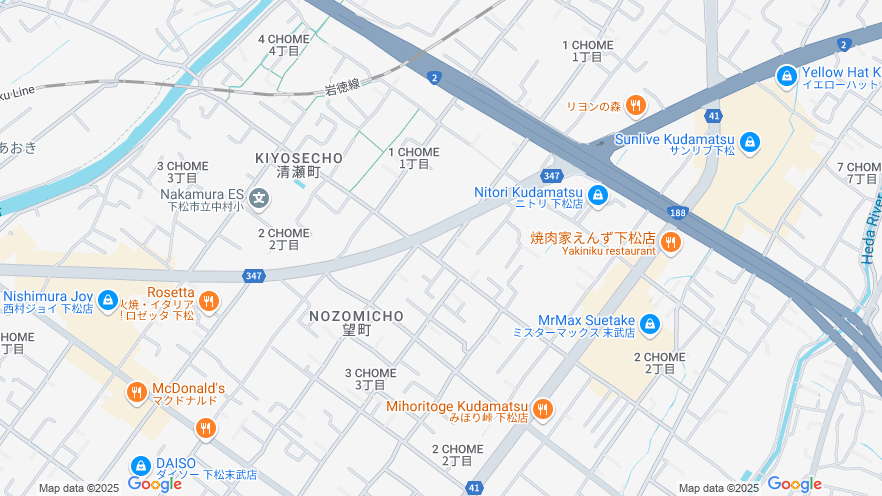Open the Nishimura Joy store pin

108,300
